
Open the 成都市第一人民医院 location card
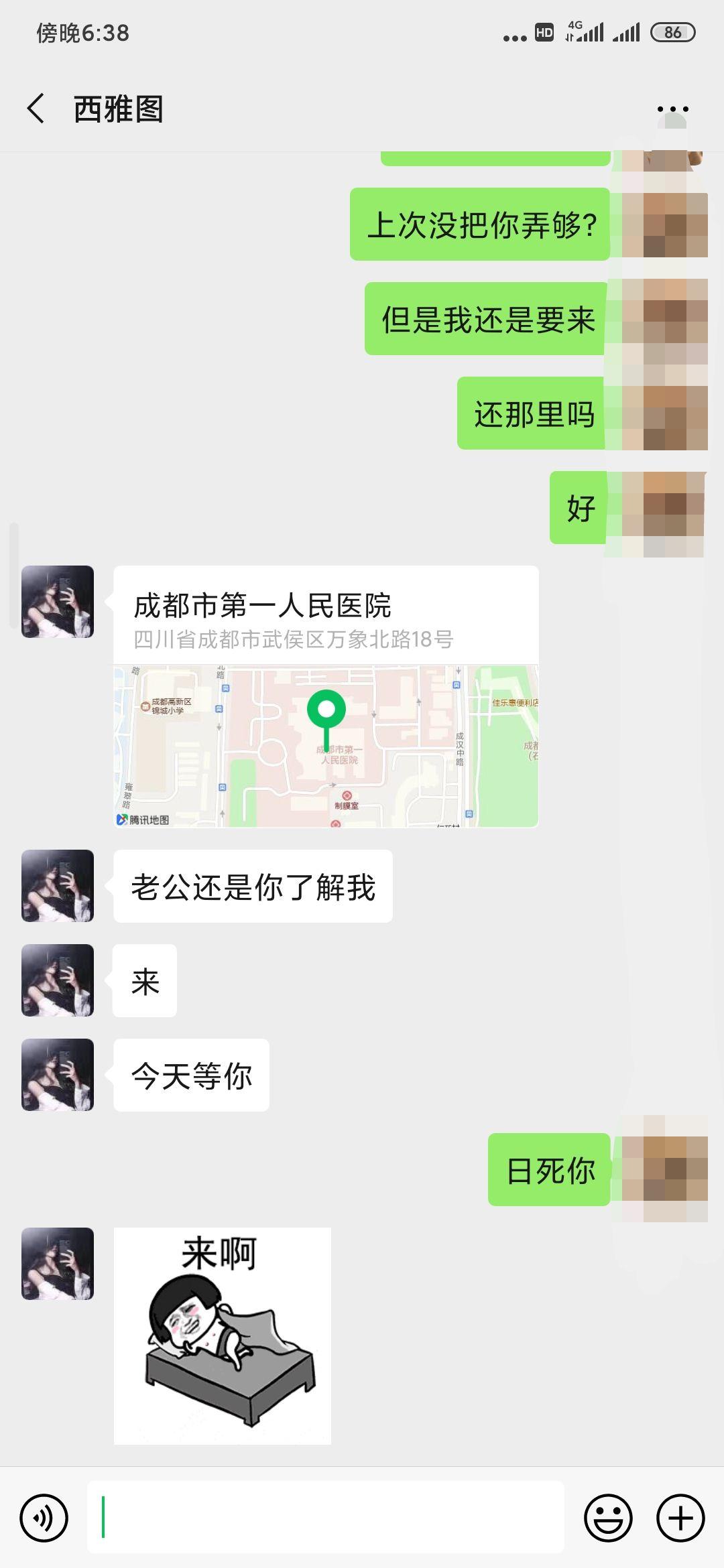tap(326, 696)
